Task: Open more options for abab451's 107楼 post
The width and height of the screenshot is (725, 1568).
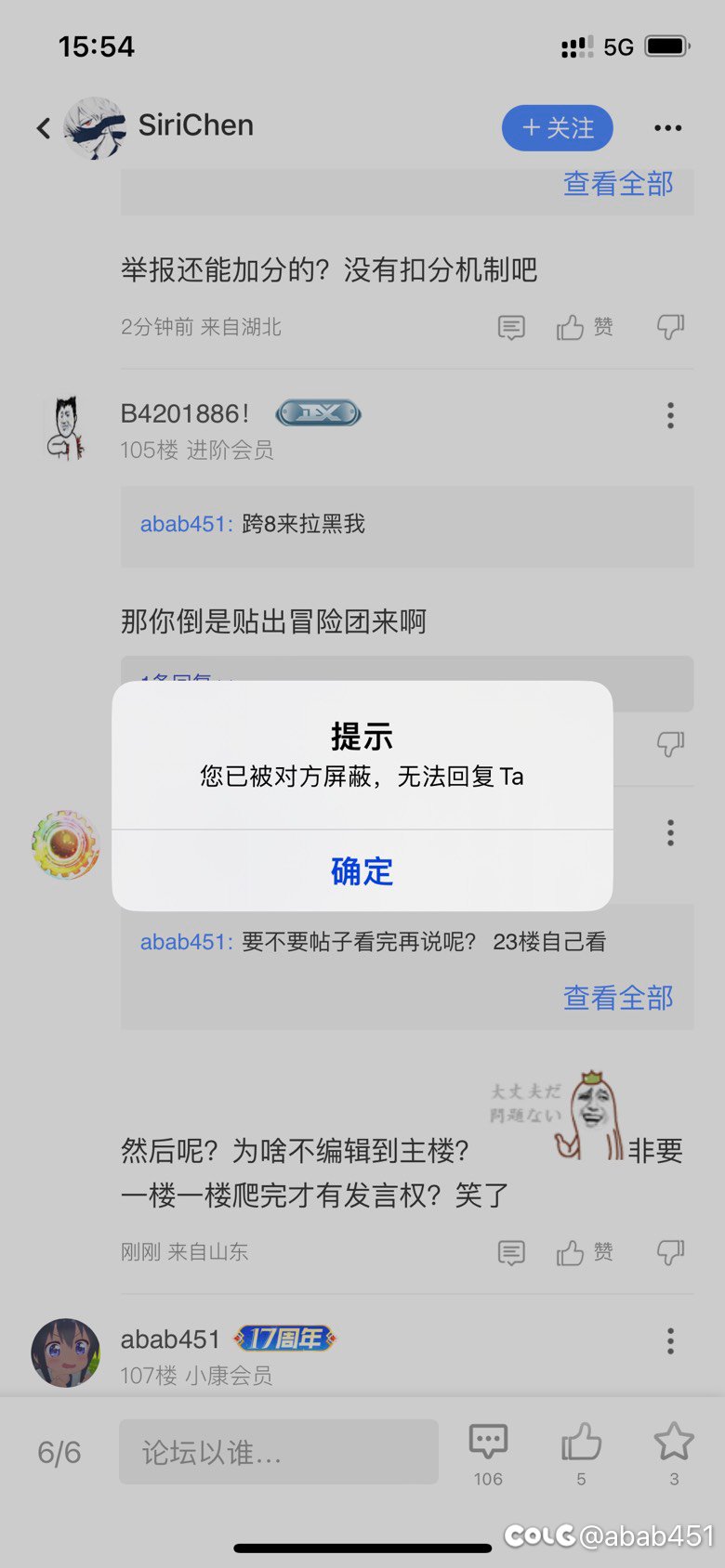Action: (x=670, y=1340)
